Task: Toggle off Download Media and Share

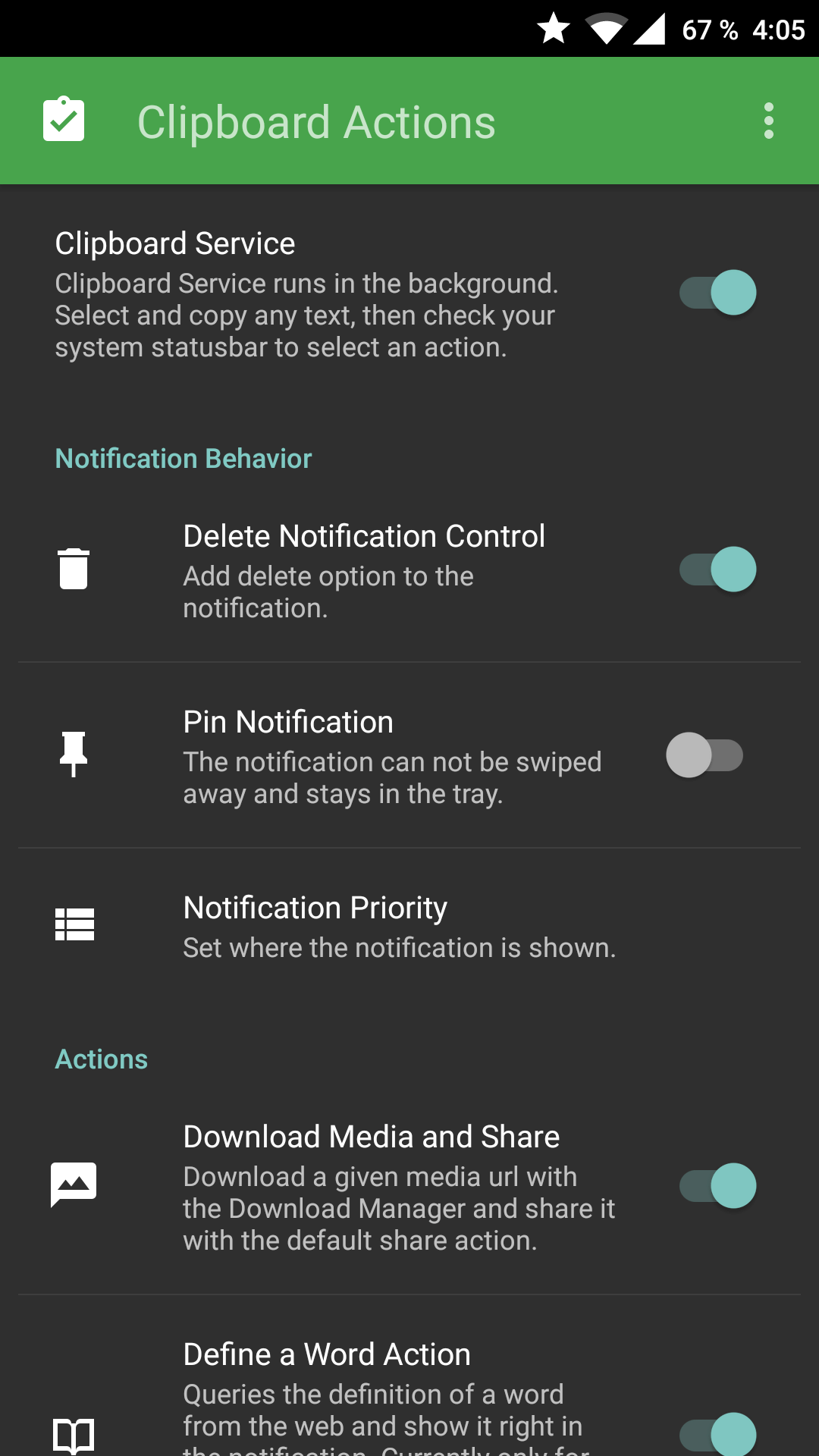Action: click(x=717, y=1186)
